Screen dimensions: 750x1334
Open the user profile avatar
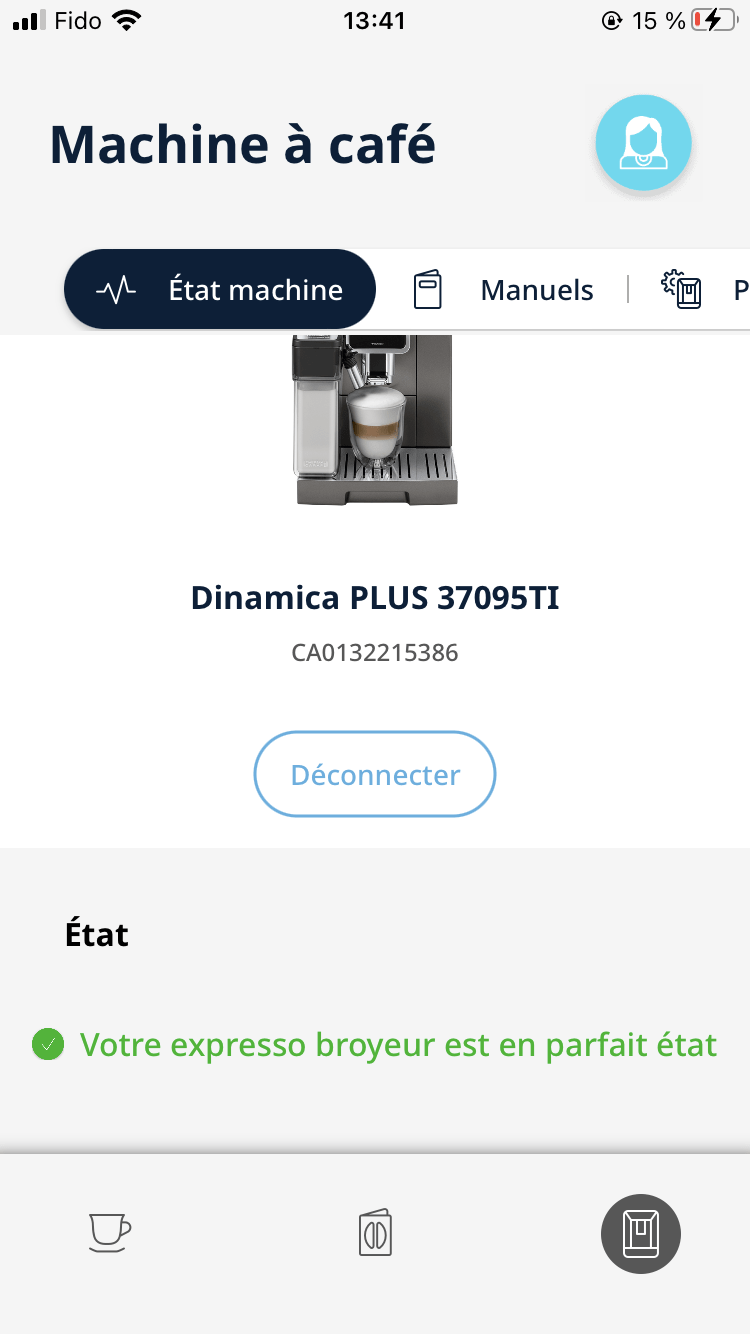[x=643, y=143]
